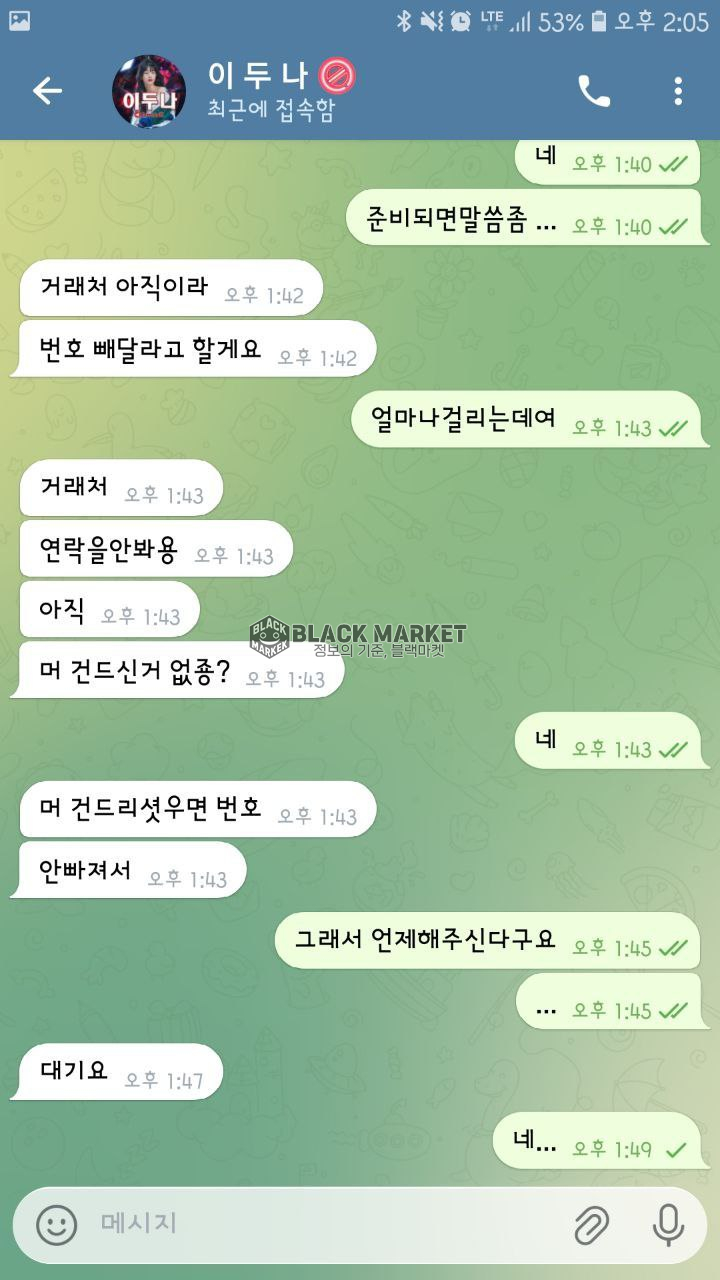Record a voice message with the microphone
Screen dimensions: 720x1280
(x=667, y=1223)
